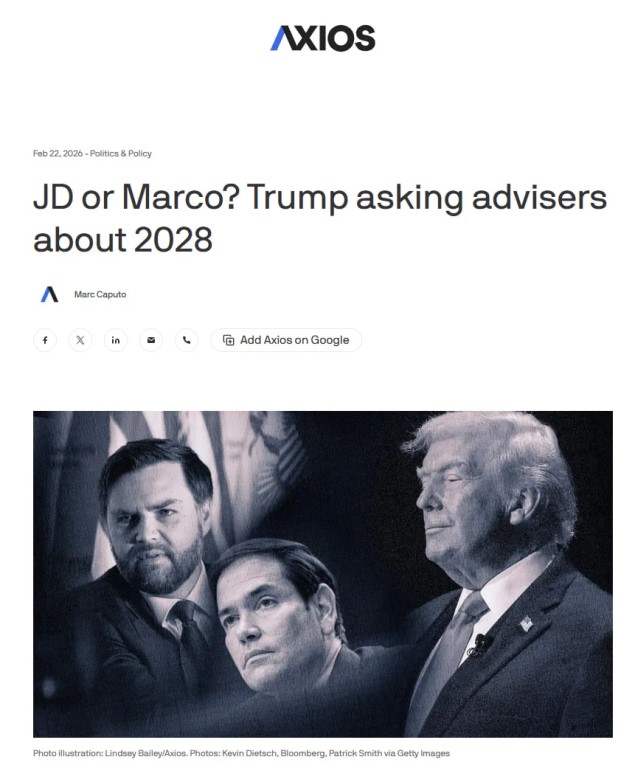This screenshot has width=635, height=768.
Task: Share the article on Facebook
Action: tap(45, 340)
